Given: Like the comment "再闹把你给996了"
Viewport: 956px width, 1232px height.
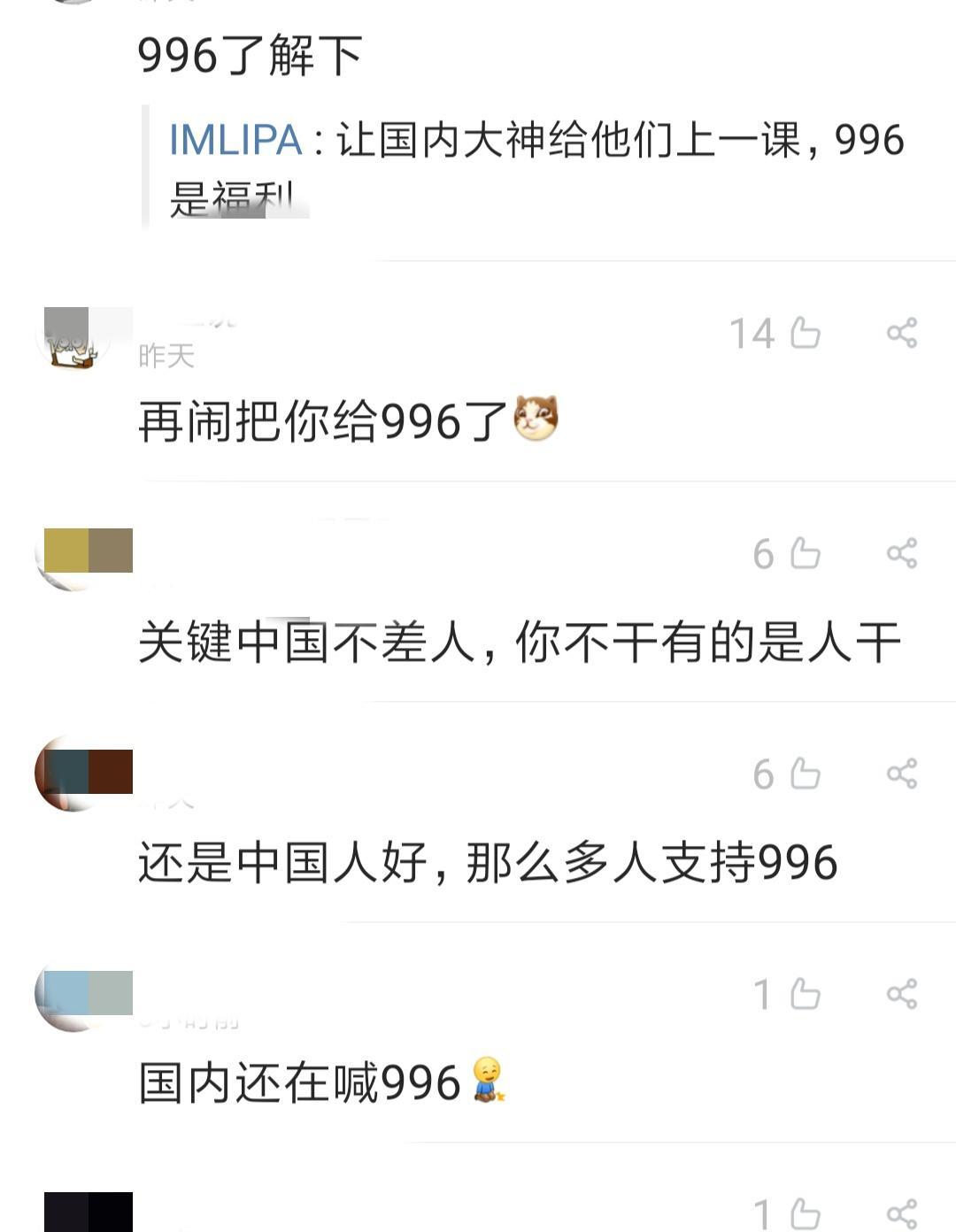Looking at the screenshot, I should [805, 333].
